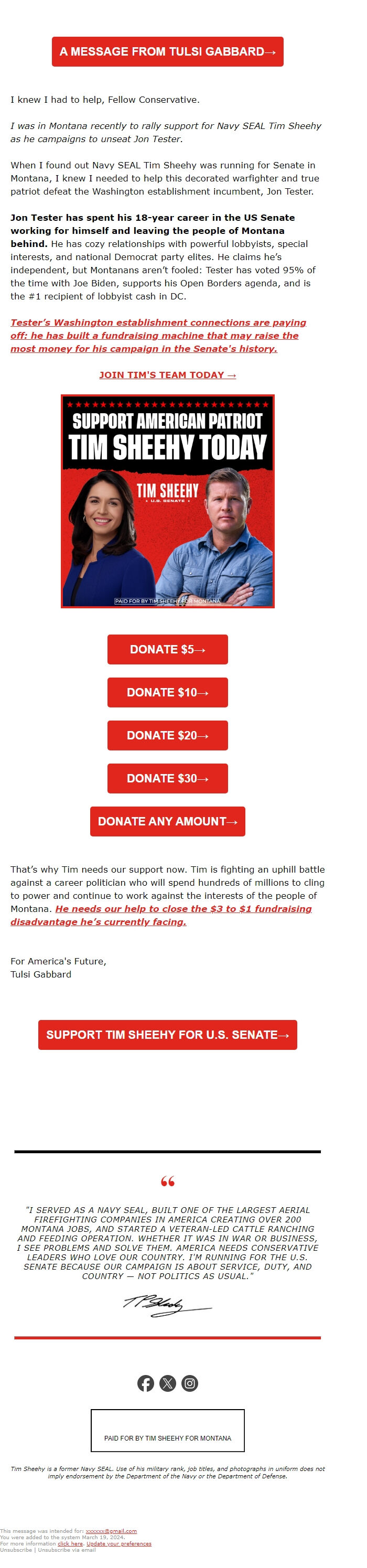The width and height of the screenshot is (367, 1568).
Task: Tap Support Tim Sheehy for U.S. Senate
Action: (x=167, y=1035)
